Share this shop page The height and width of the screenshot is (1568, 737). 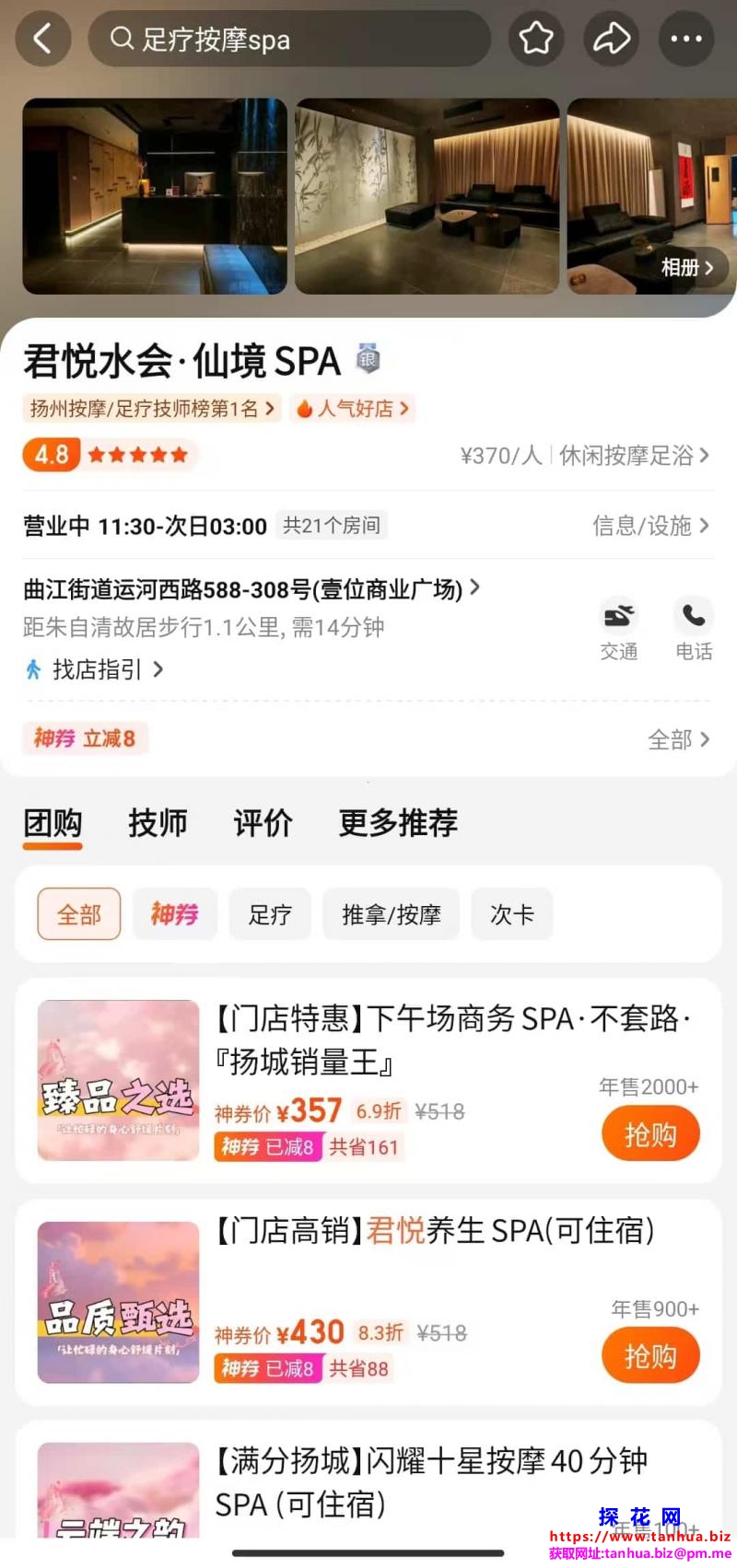[x=611, y=39]
